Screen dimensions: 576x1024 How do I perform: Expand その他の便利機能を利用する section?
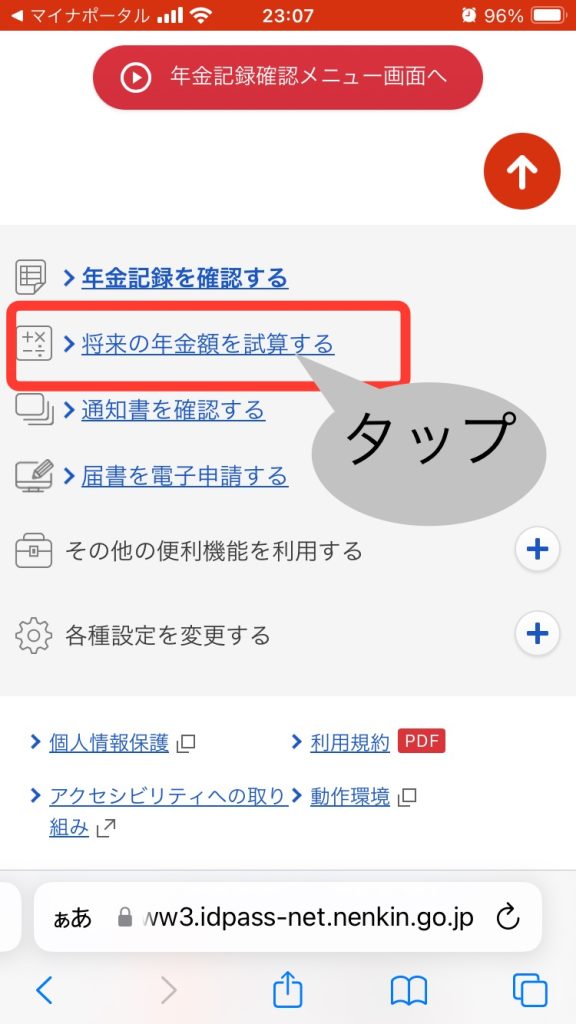coord(537,550)
